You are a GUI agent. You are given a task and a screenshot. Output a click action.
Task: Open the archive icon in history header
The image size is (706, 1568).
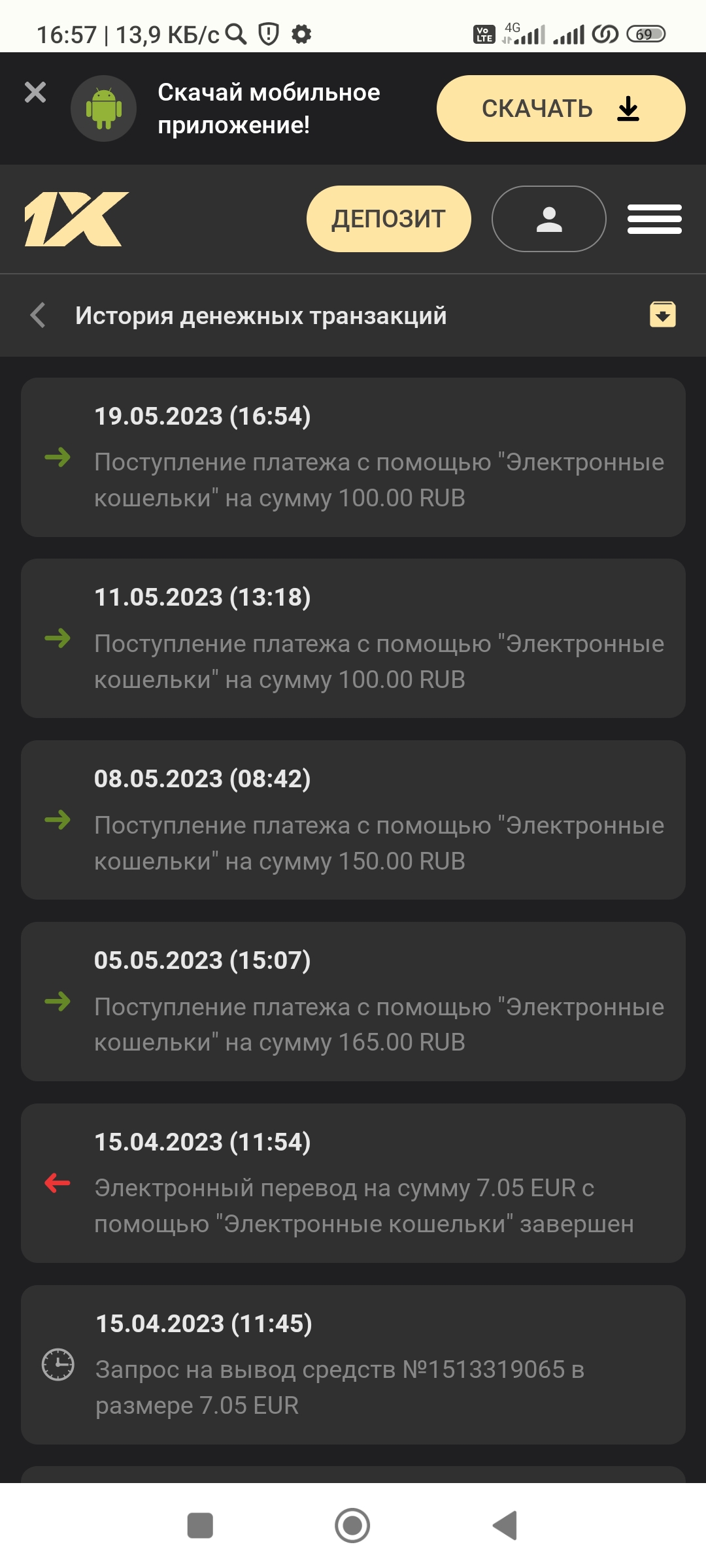pos(662,314)
